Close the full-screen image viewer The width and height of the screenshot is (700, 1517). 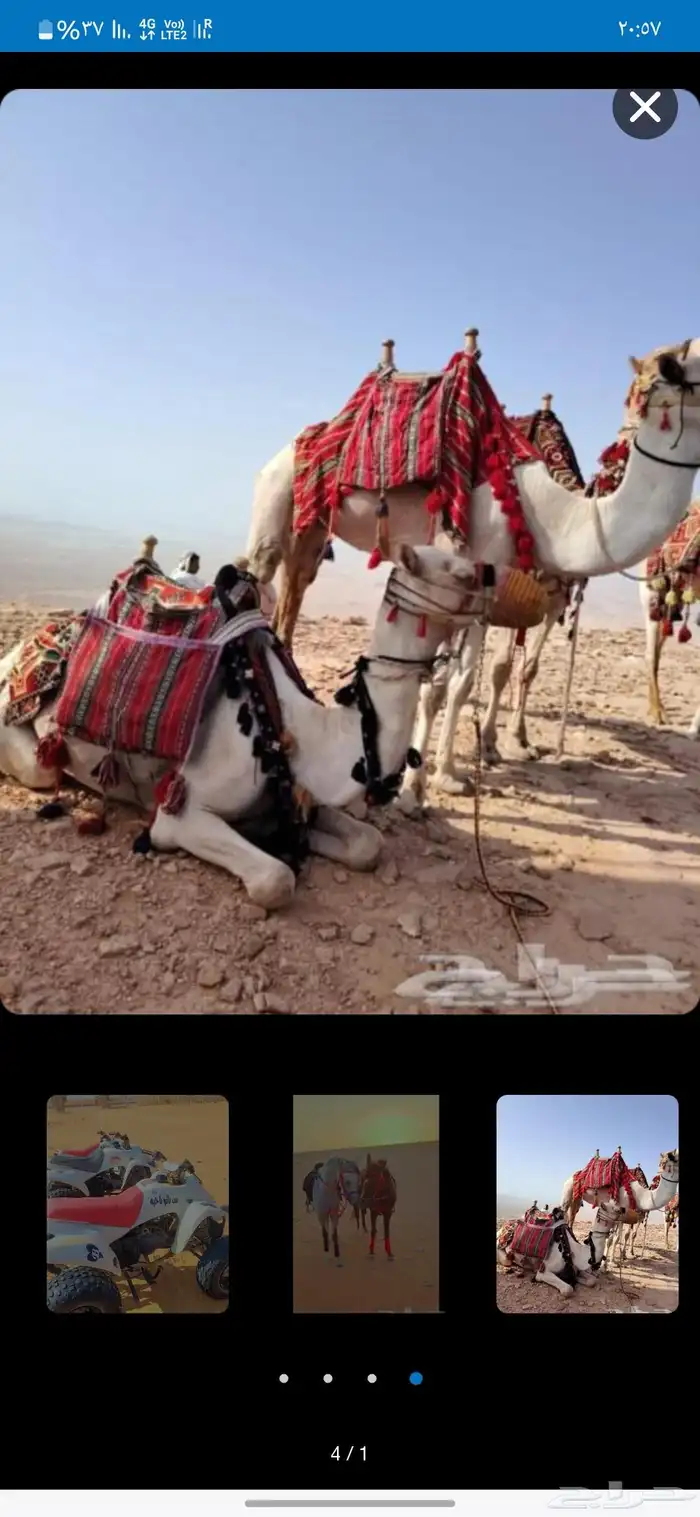[x=645, y=107]
